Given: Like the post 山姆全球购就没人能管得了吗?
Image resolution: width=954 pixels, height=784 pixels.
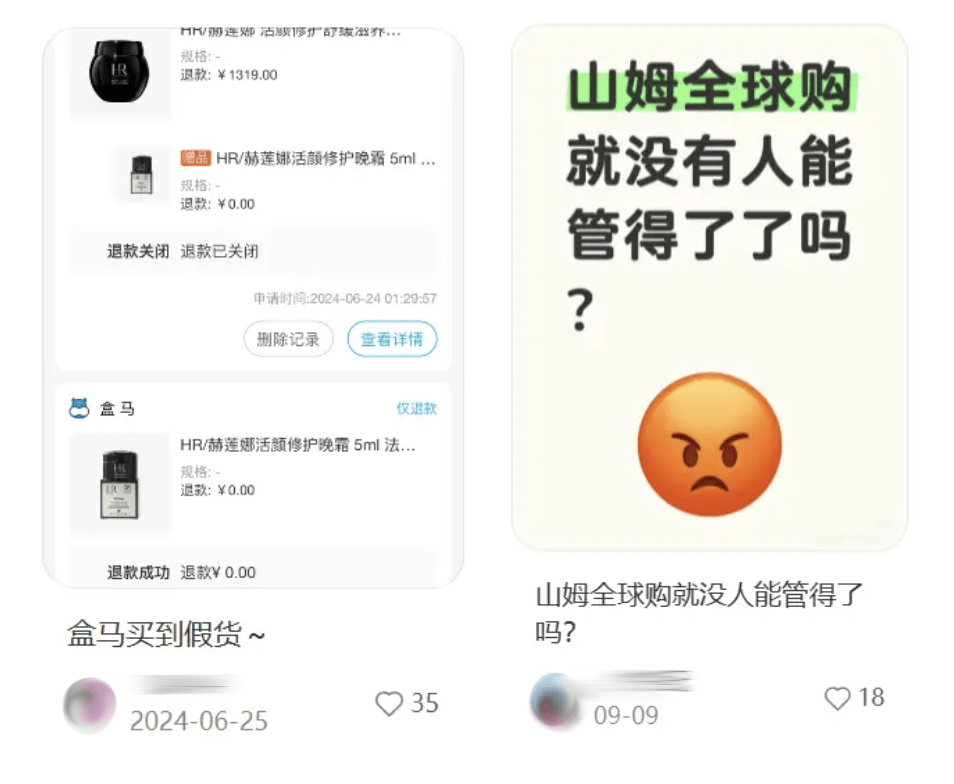Looking at the screenshot, I should point(837,698).
